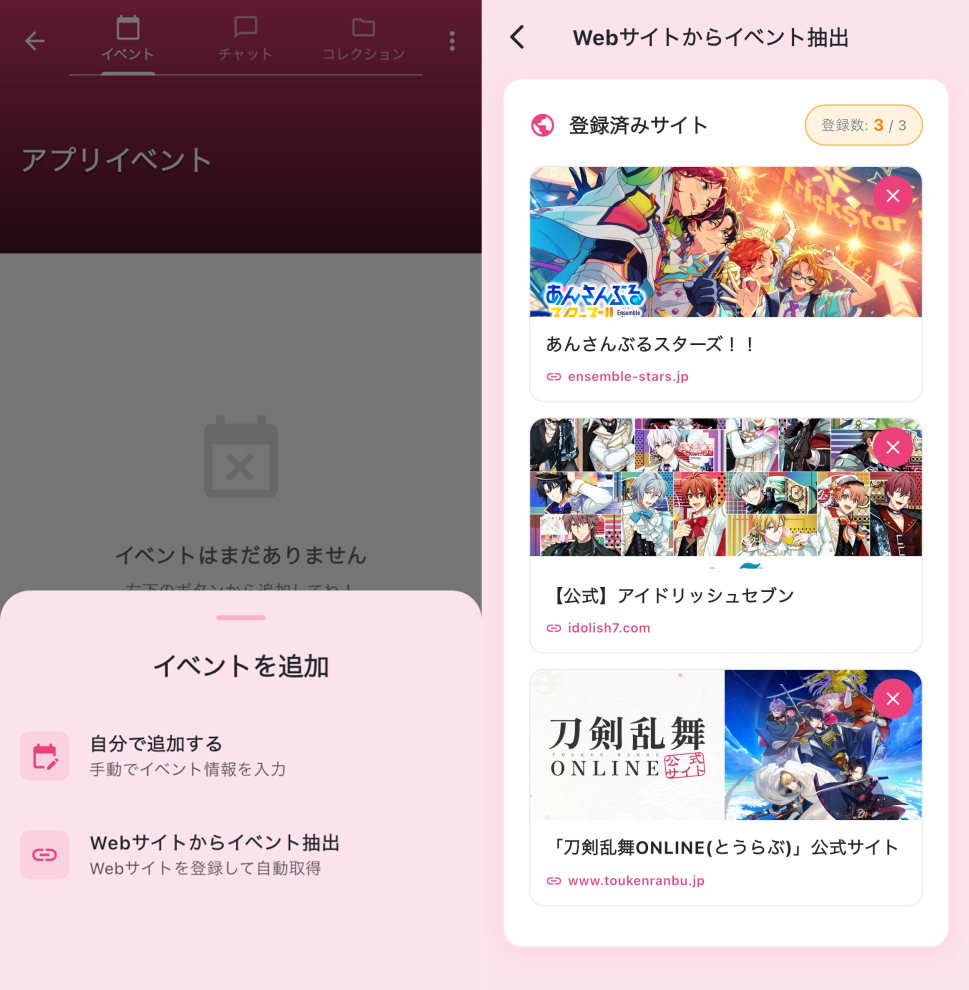Choose 自分で追加する to add manually
The image size is (969, 990).
click(x=156, y=755)
